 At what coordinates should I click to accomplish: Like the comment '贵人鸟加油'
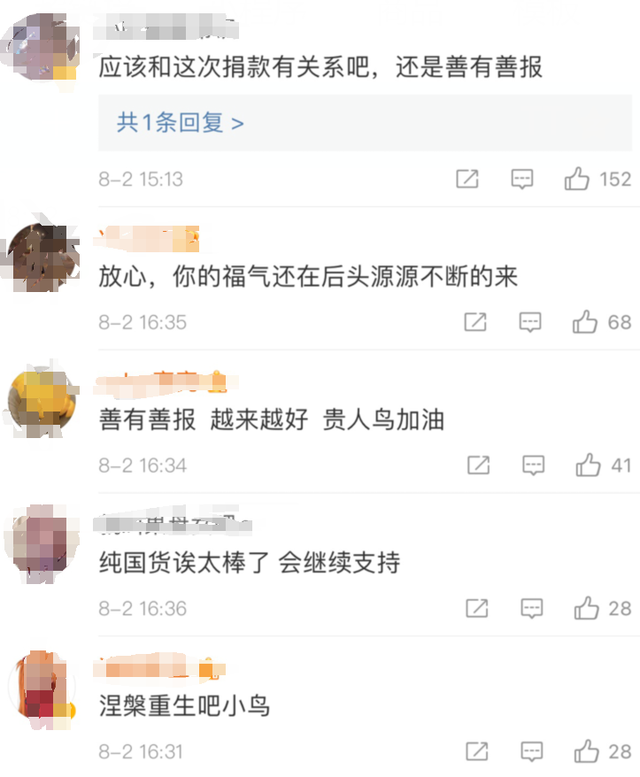pos(588,465)
